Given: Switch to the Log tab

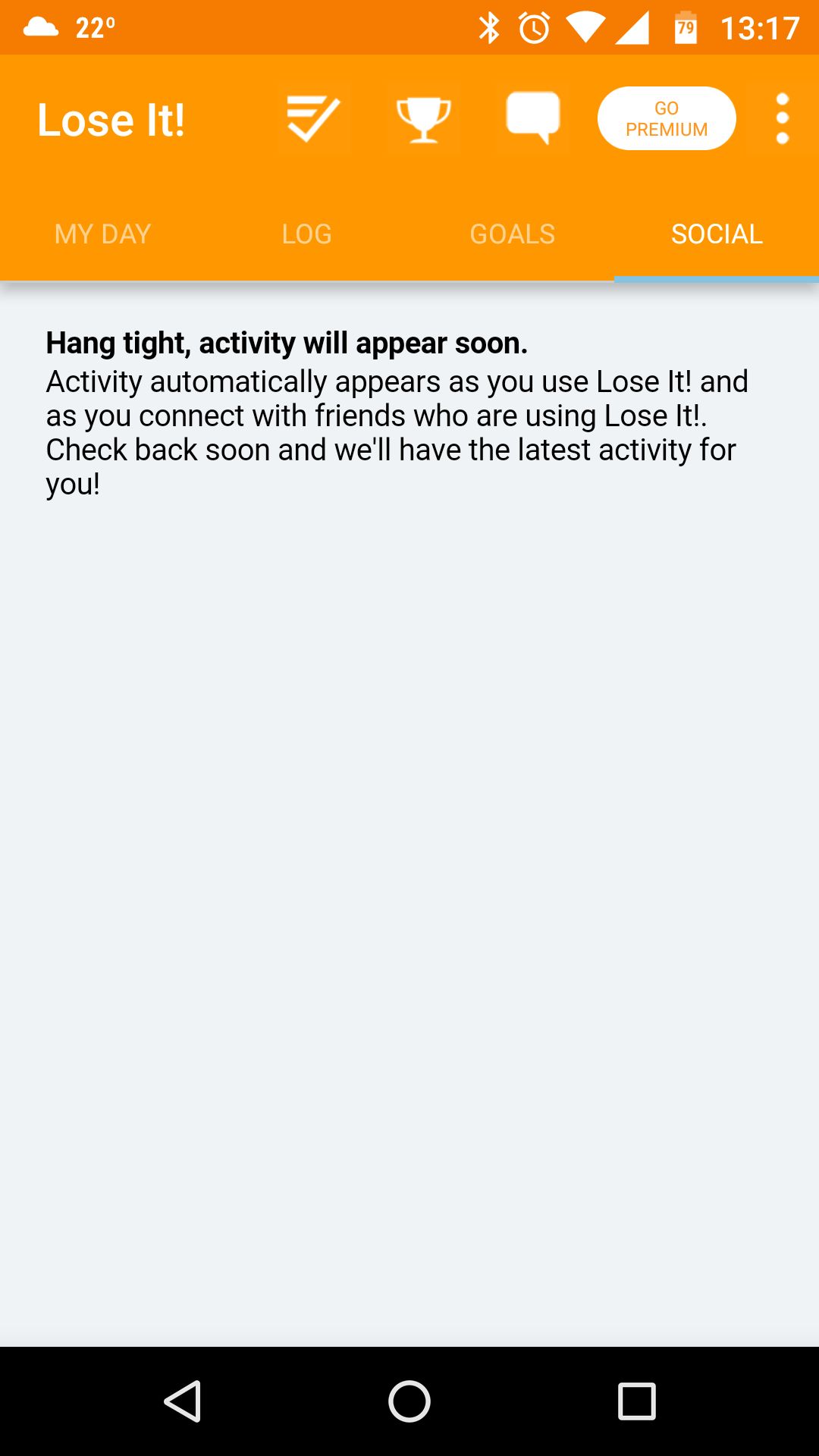Looking at the screenshot, I should pyautogui.click(x=307, y=234).
